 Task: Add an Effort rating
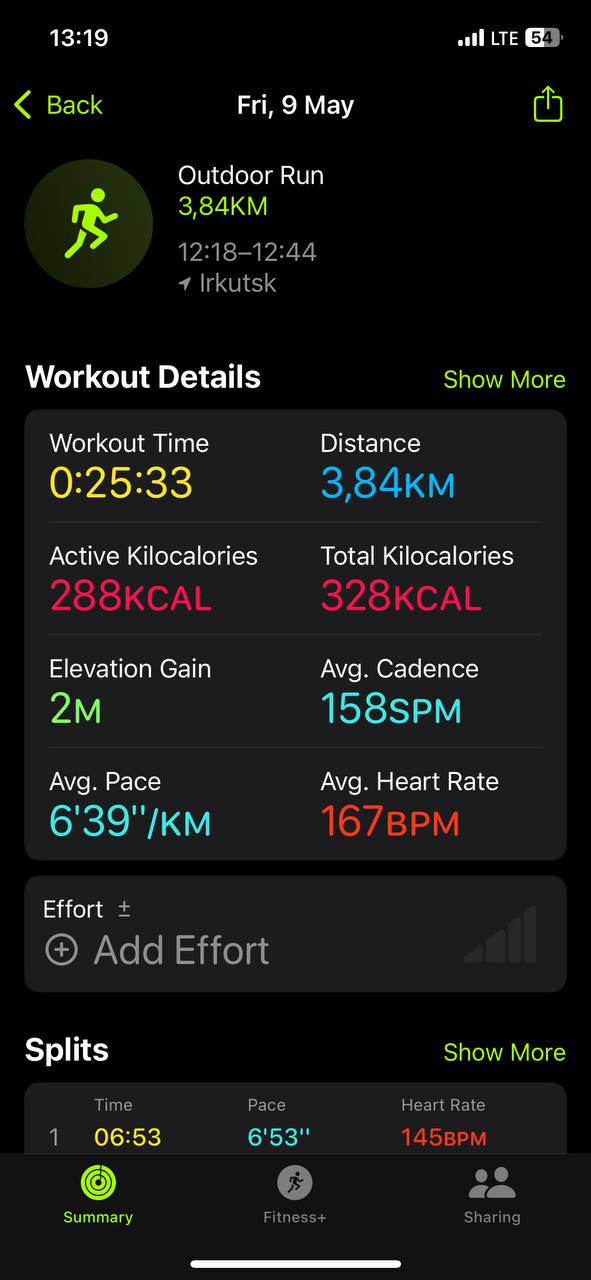[x=158, y=950]
